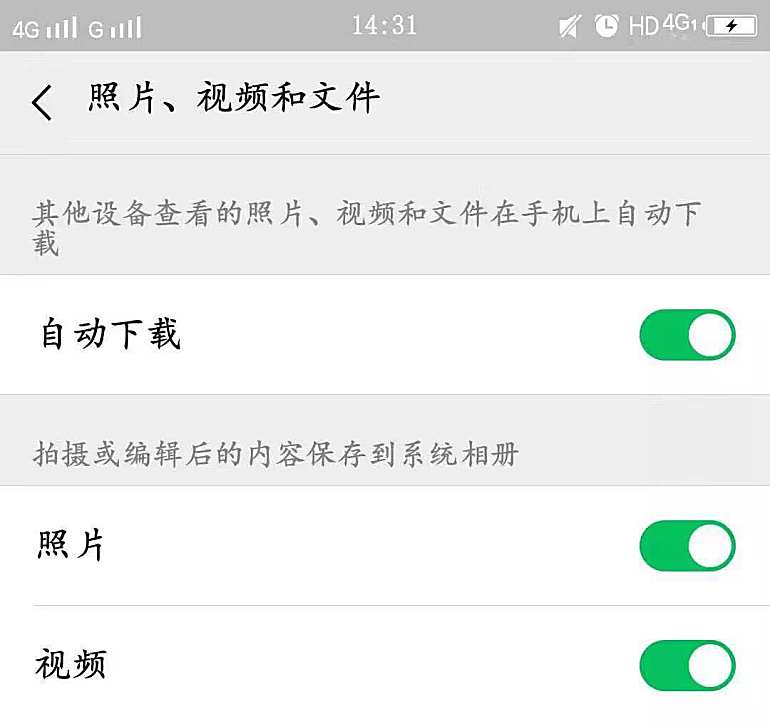The width and height of the screenshot is (770, 724).
Task: Toggle the 视频 save switch off
Action: (x=687, y=666)
